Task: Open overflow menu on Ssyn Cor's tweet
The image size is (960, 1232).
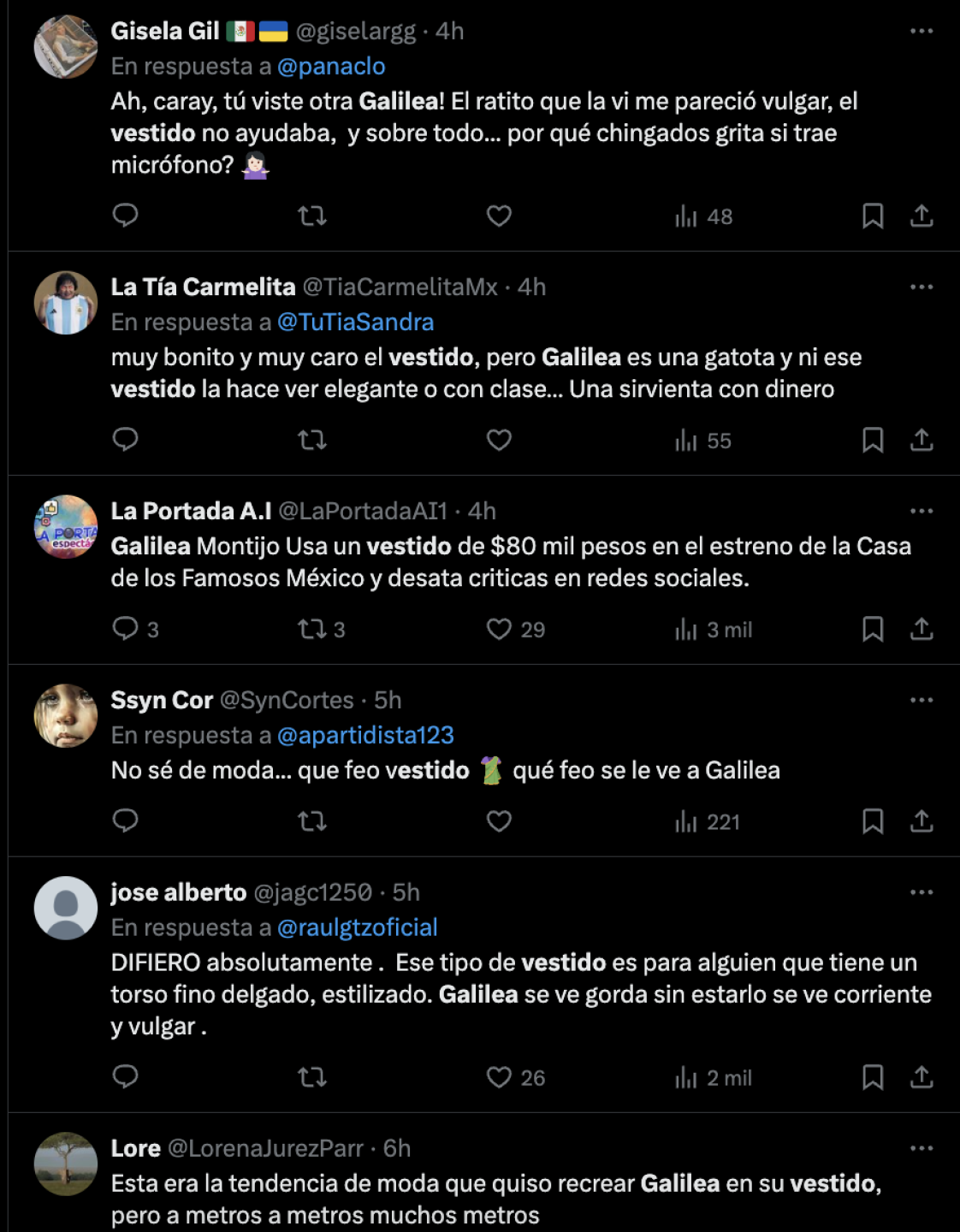Action: 921,700
